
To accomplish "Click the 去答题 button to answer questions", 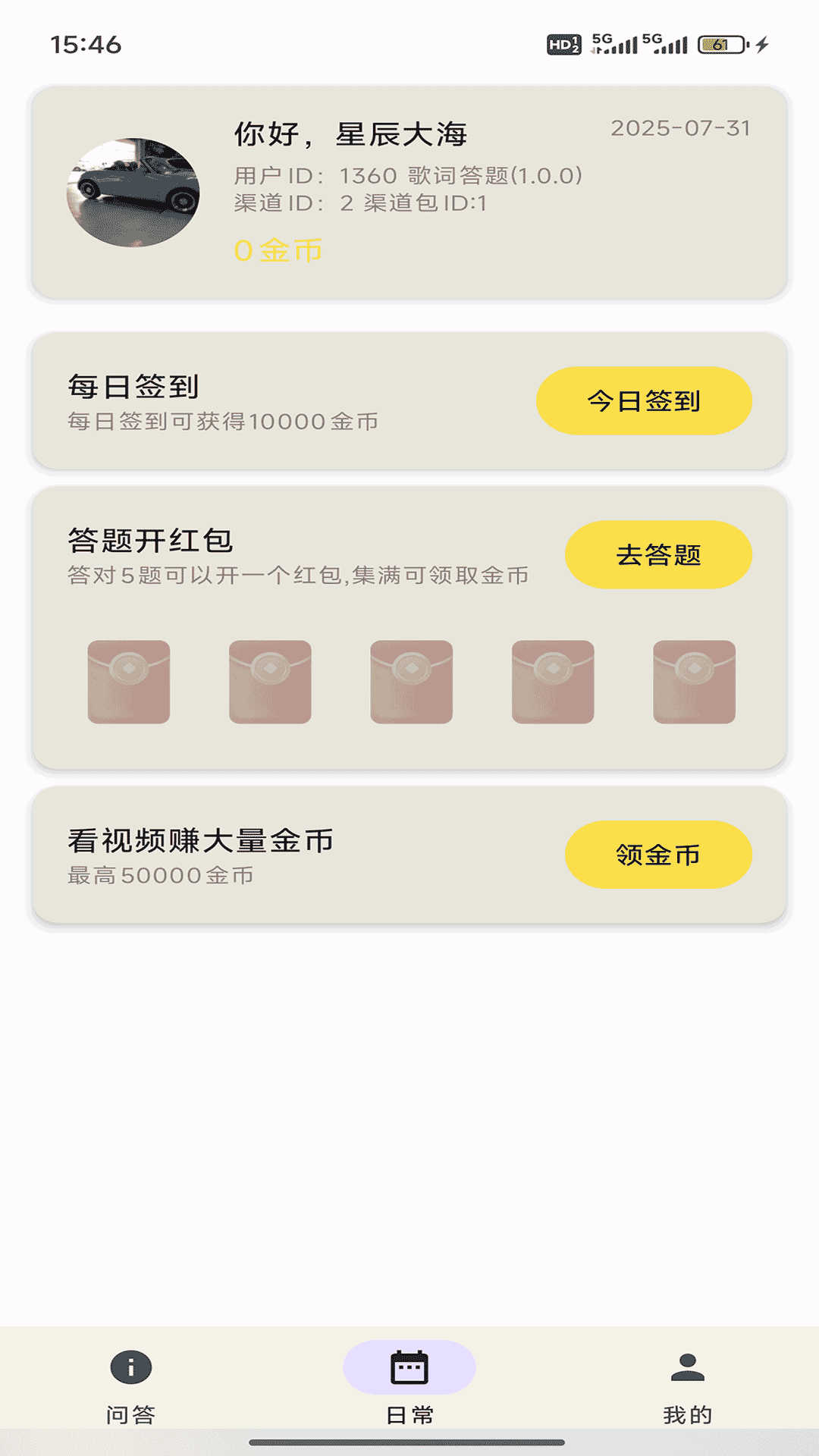I will pos(659,554).
